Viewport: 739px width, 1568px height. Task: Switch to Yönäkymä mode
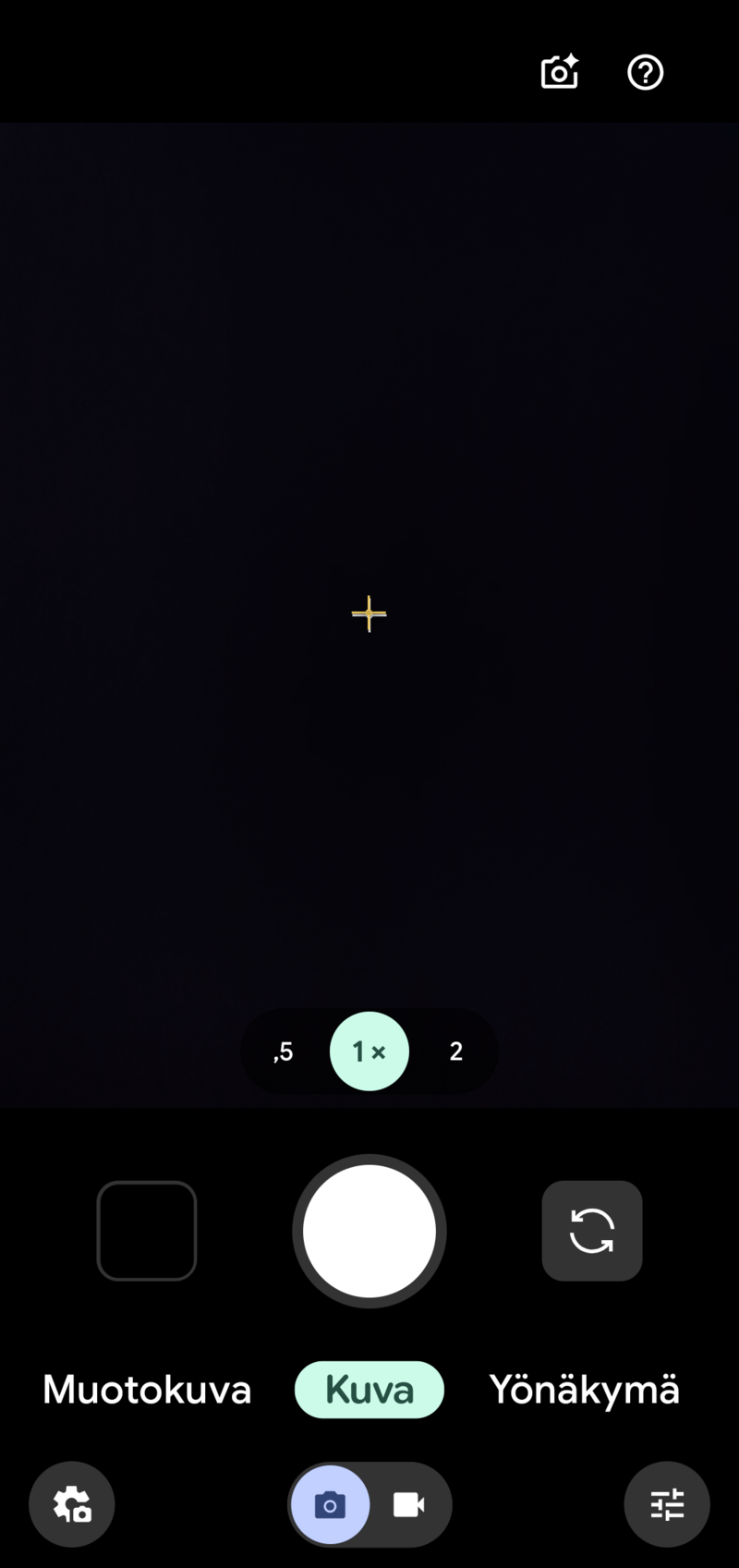584,1390
